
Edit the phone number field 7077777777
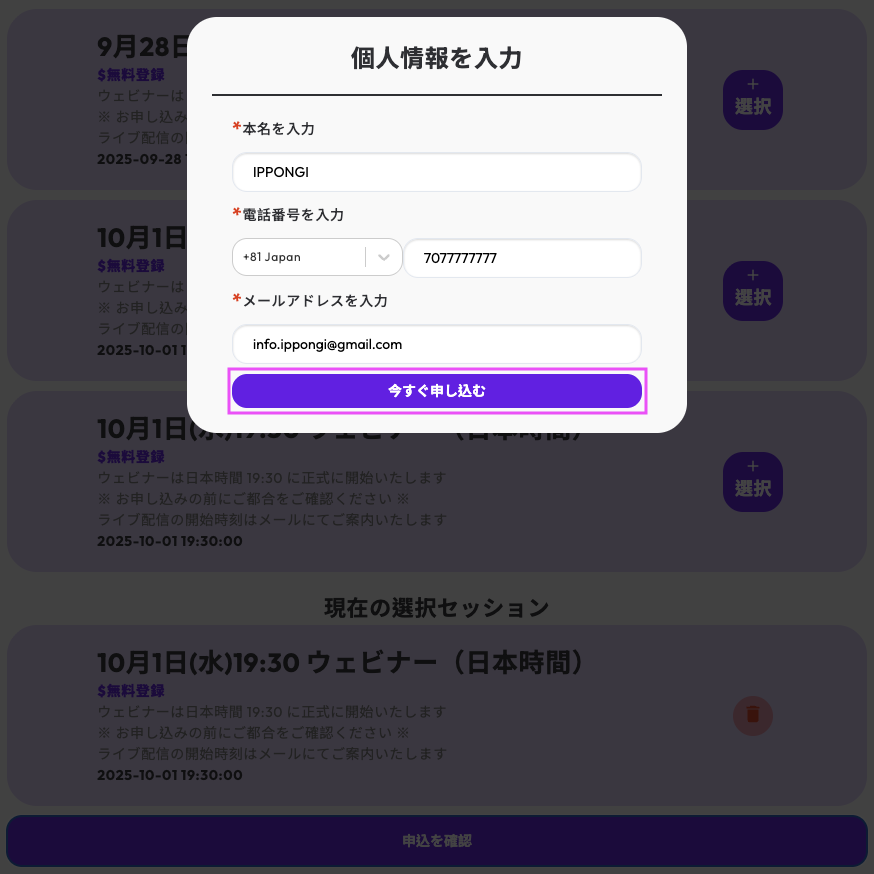[521, 258]
